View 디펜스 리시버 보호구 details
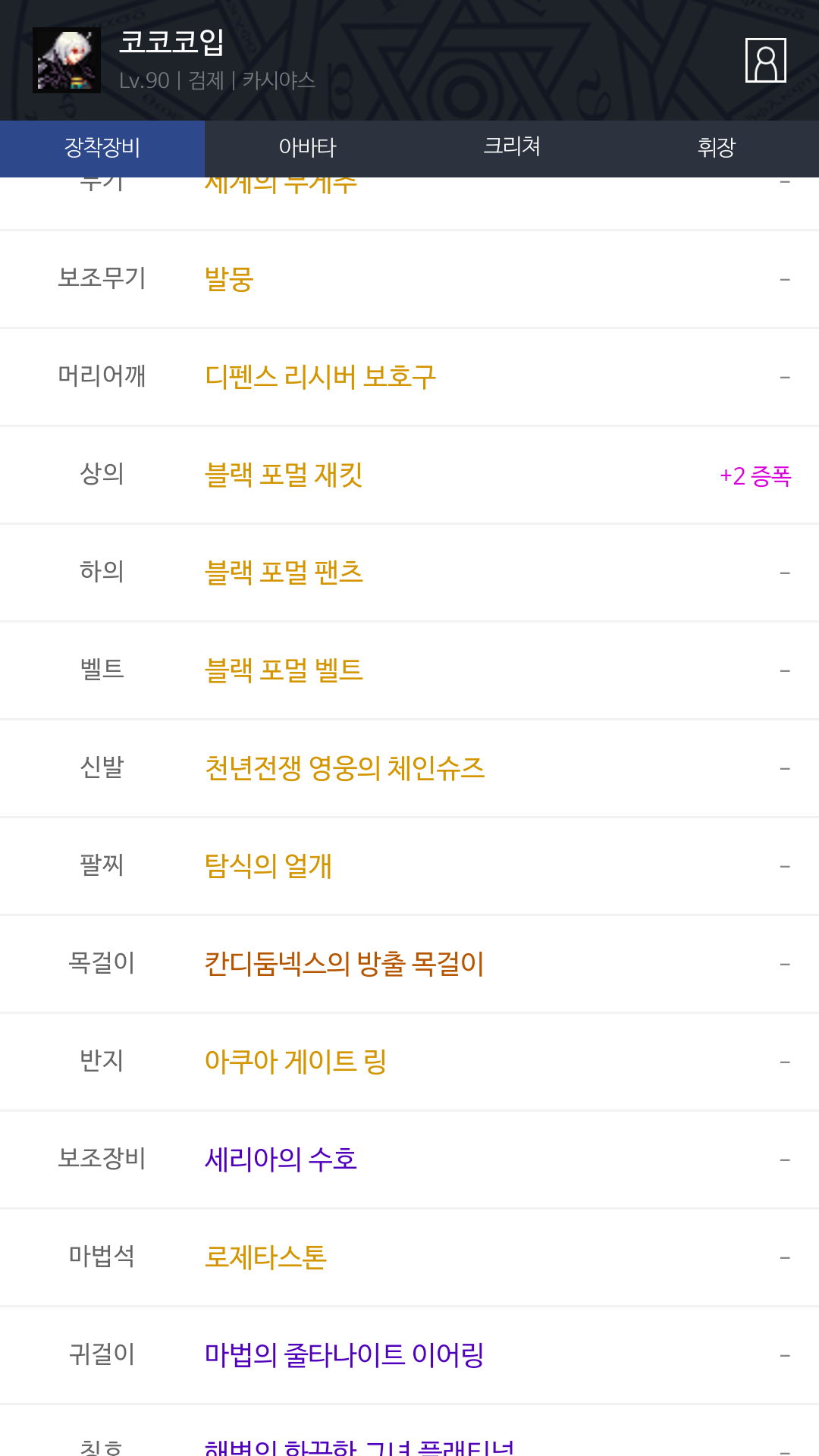 [409, 377]
